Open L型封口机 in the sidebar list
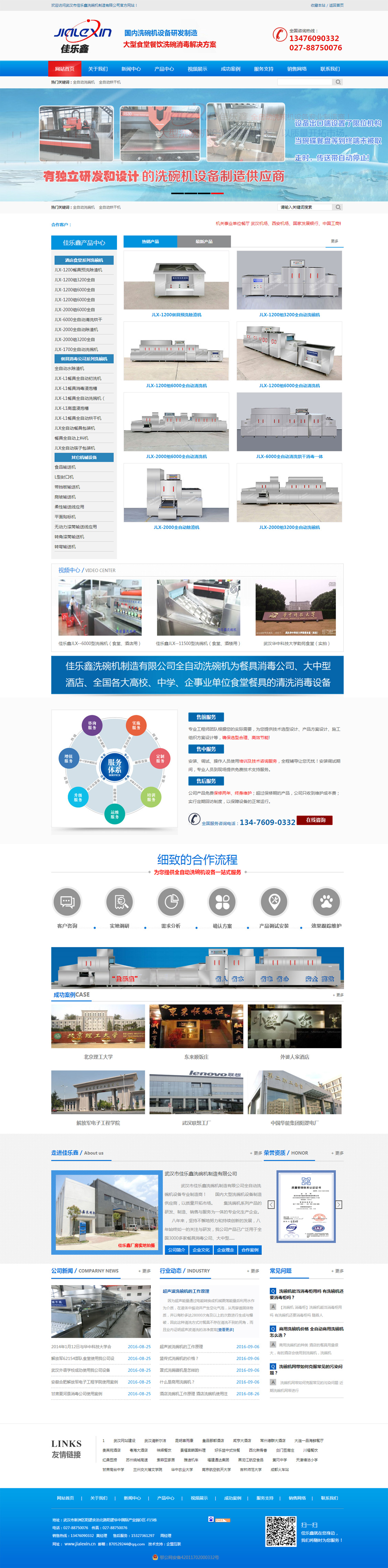The width and height of the screenshot is (388, 1568). (x=64, y=477)
